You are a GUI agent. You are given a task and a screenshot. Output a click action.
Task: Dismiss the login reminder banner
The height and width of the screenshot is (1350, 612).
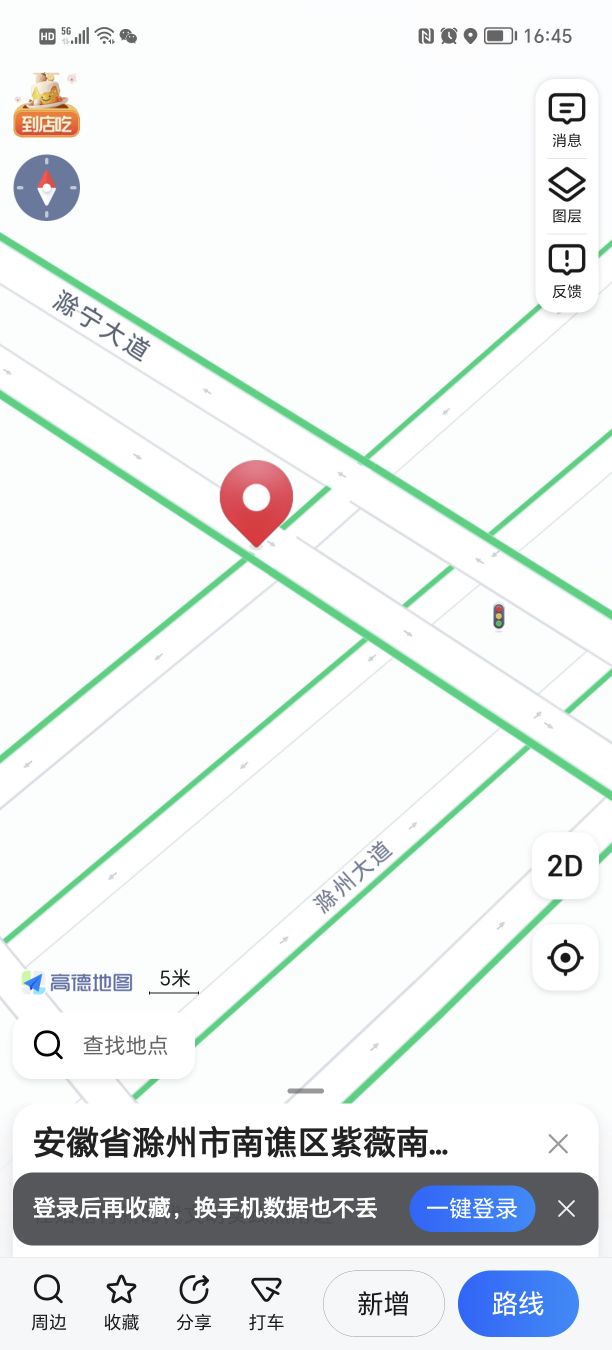coord(566,1208)
